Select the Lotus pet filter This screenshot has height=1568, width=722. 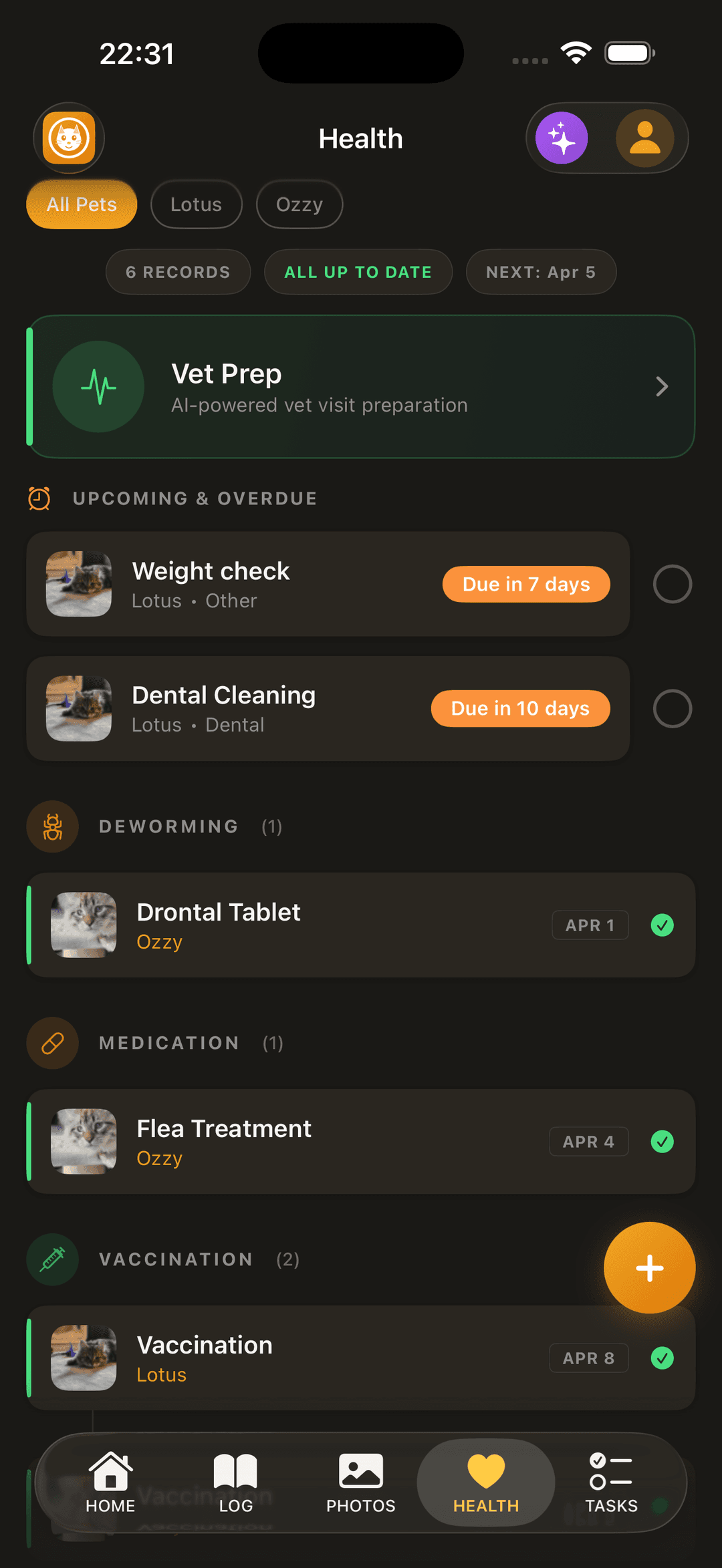coord(196,204)
